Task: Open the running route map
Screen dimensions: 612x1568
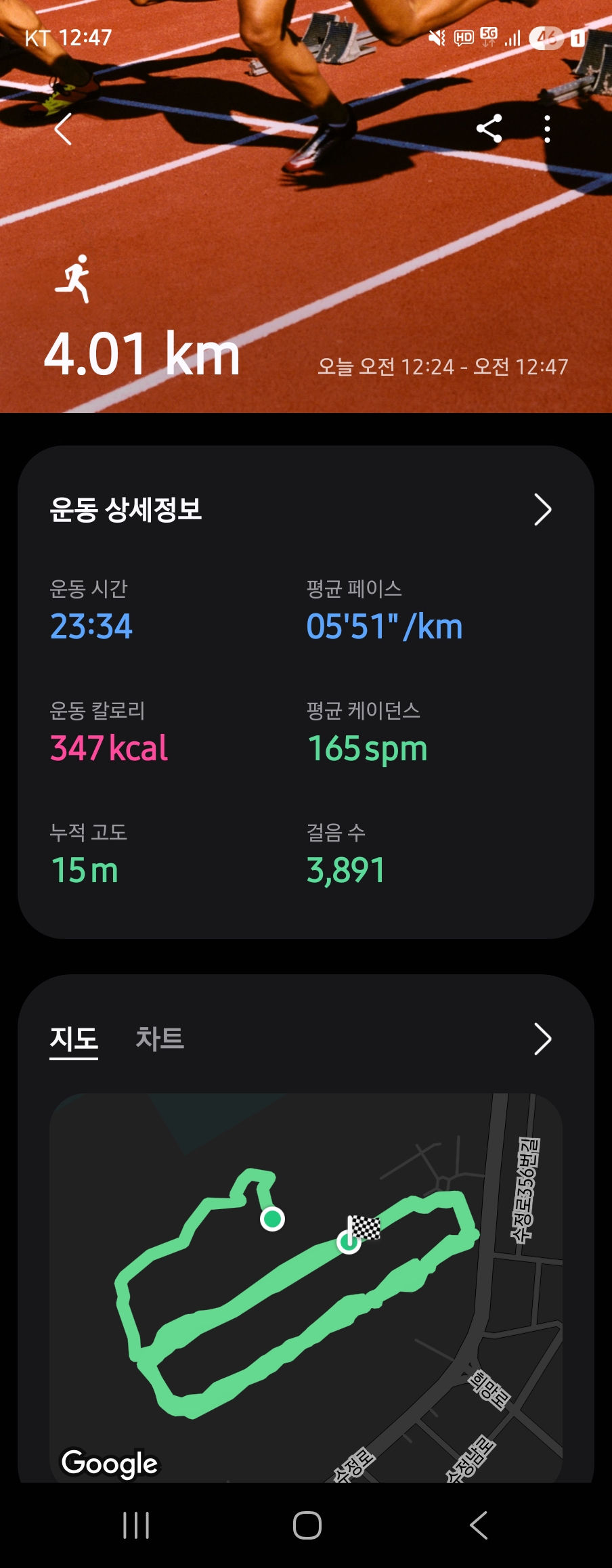Action: pyautogui.click(x=306, y=1286)
